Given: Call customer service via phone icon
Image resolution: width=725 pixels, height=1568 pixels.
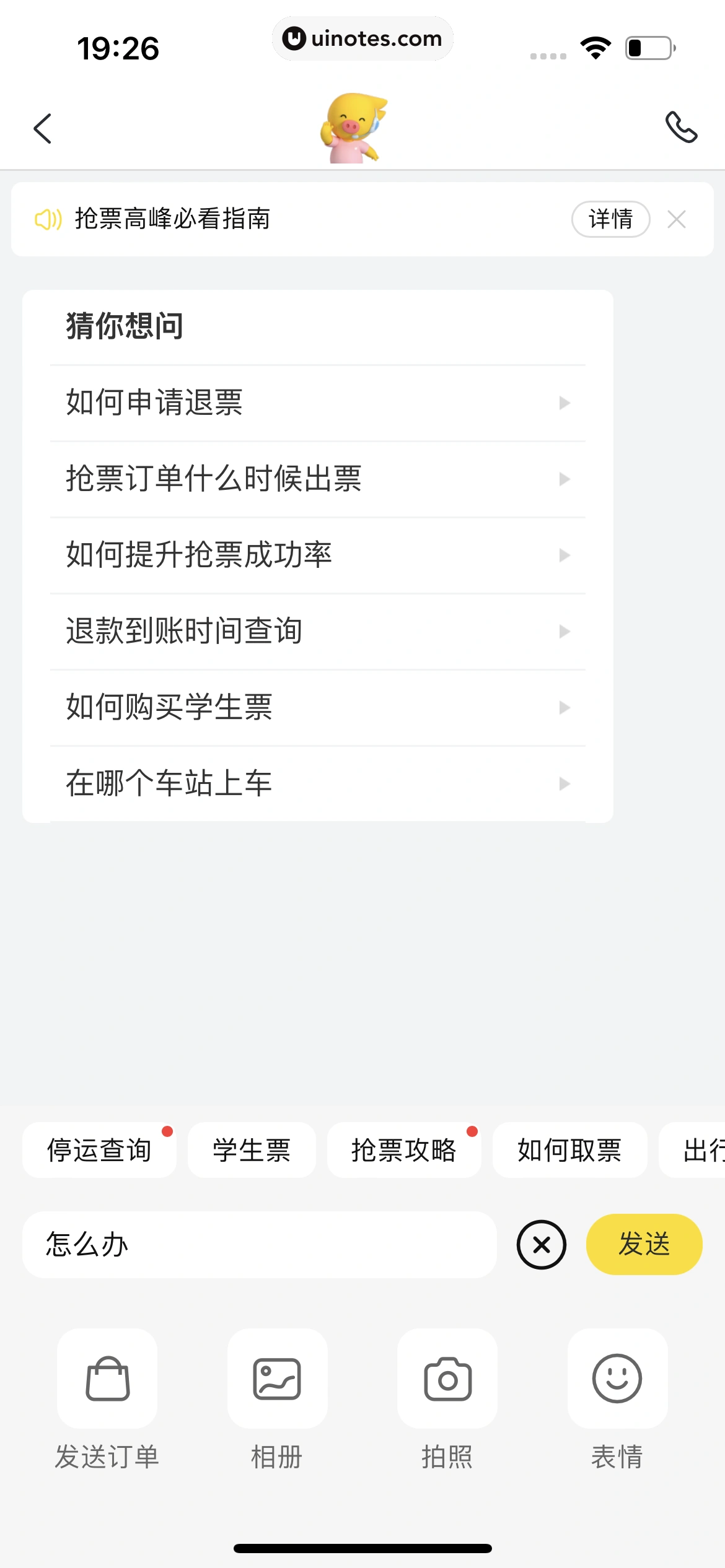Looking at the screenshot, I should coord(681,128).
